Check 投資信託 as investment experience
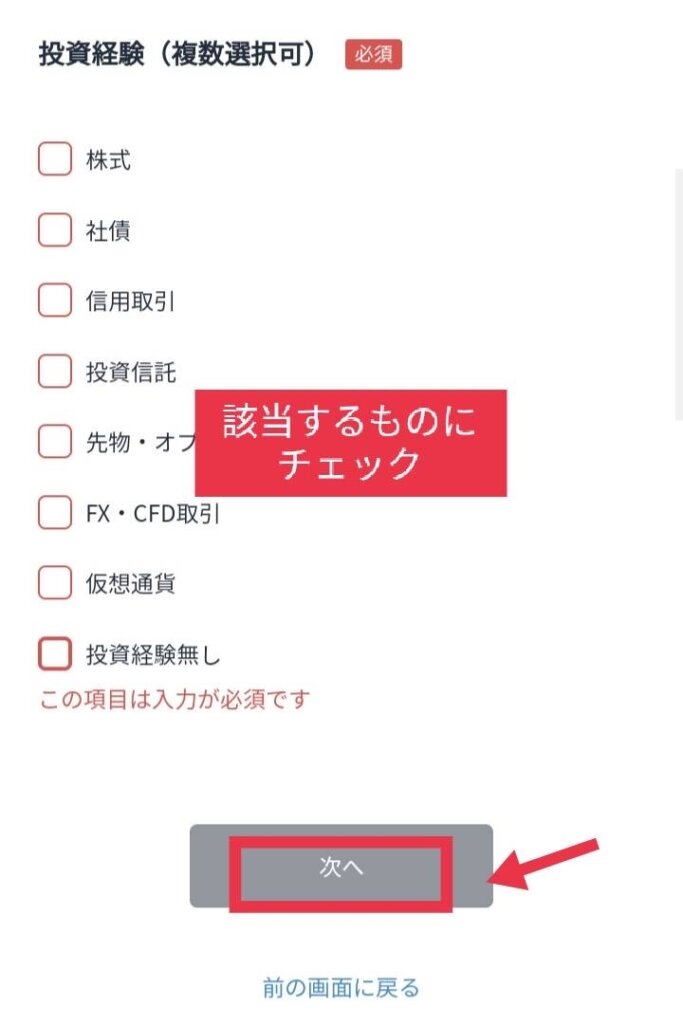 coord(55,372)
